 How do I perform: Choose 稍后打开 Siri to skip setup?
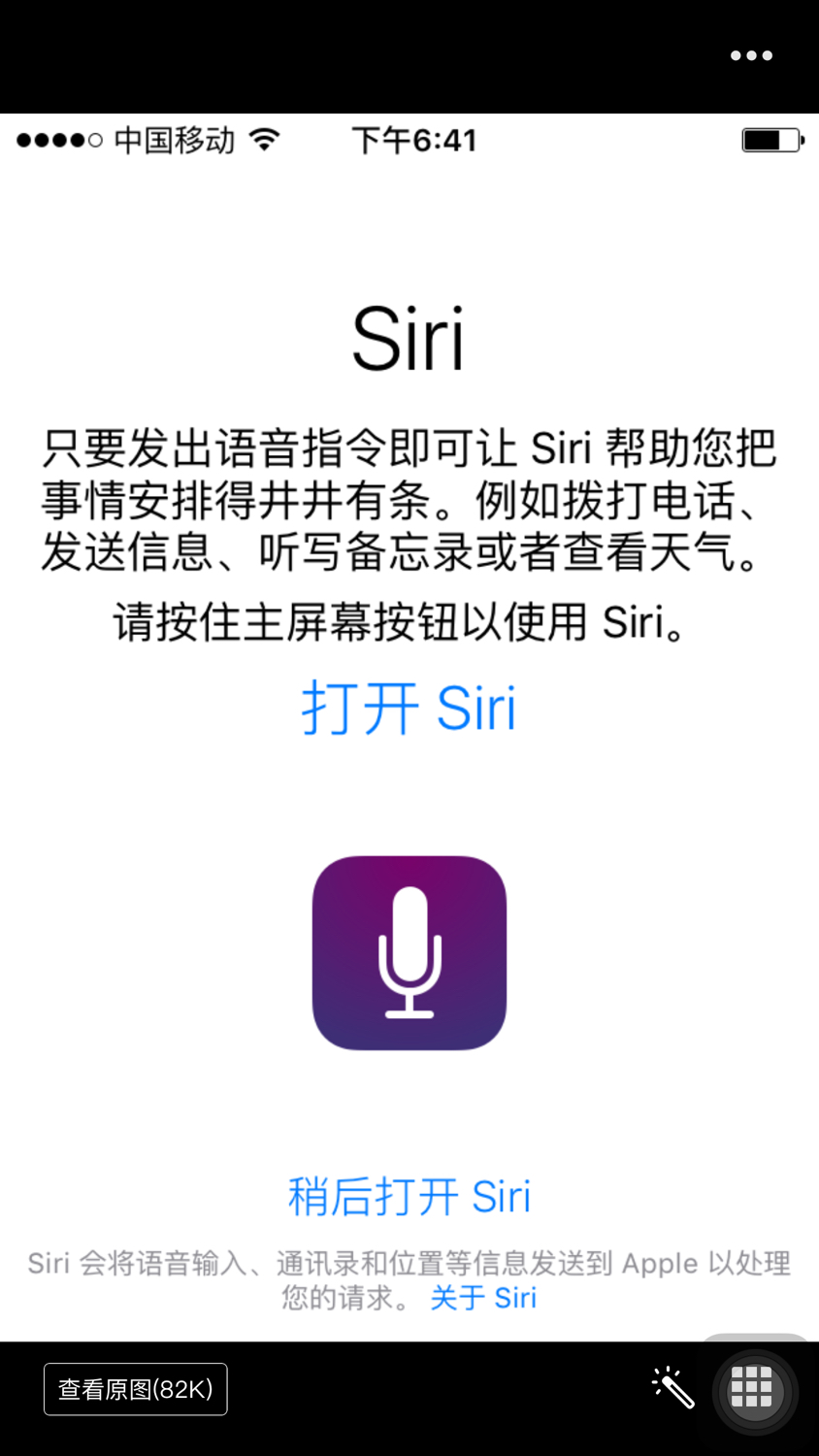tap(409, 1197)
